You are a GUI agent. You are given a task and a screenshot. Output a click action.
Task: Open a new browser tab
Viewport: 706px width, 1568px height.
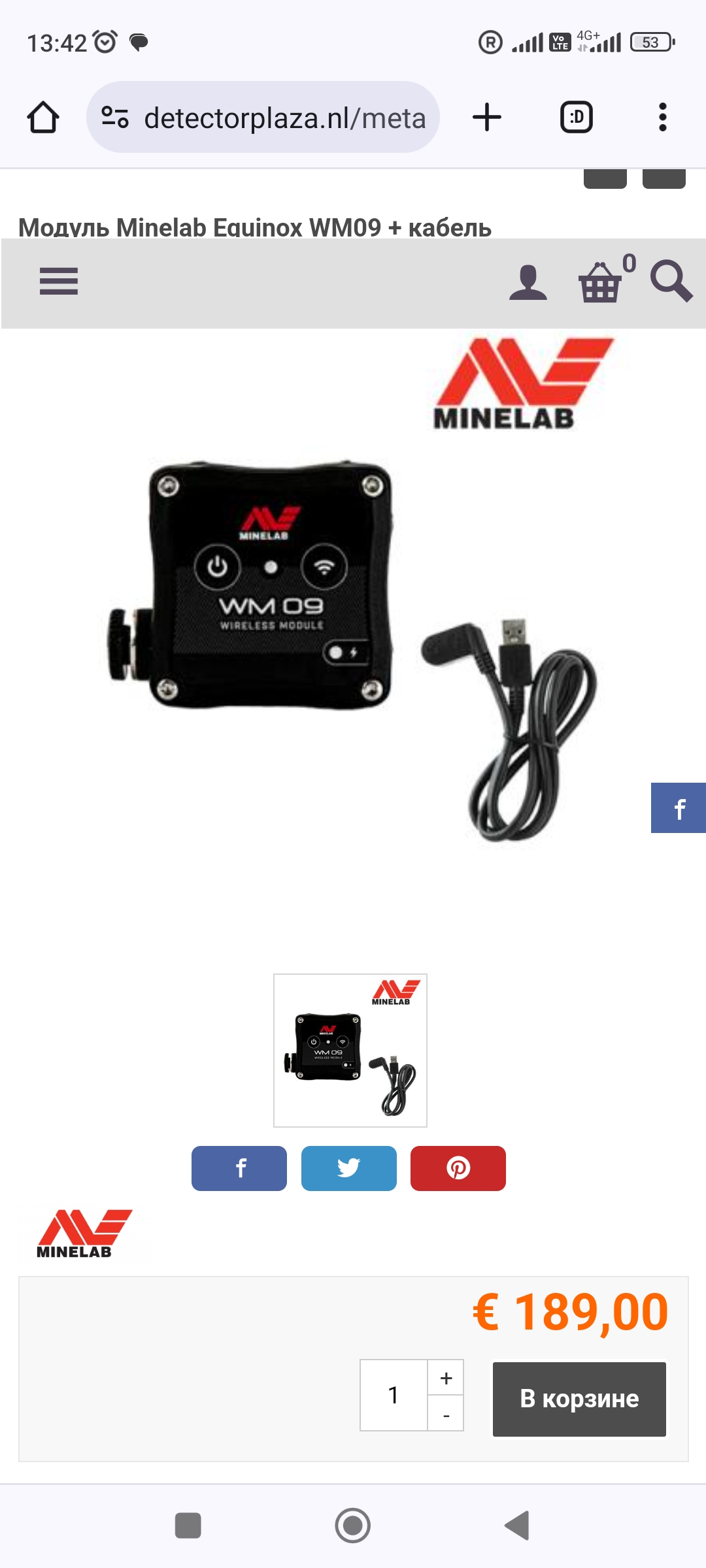(x=487, y=118)
